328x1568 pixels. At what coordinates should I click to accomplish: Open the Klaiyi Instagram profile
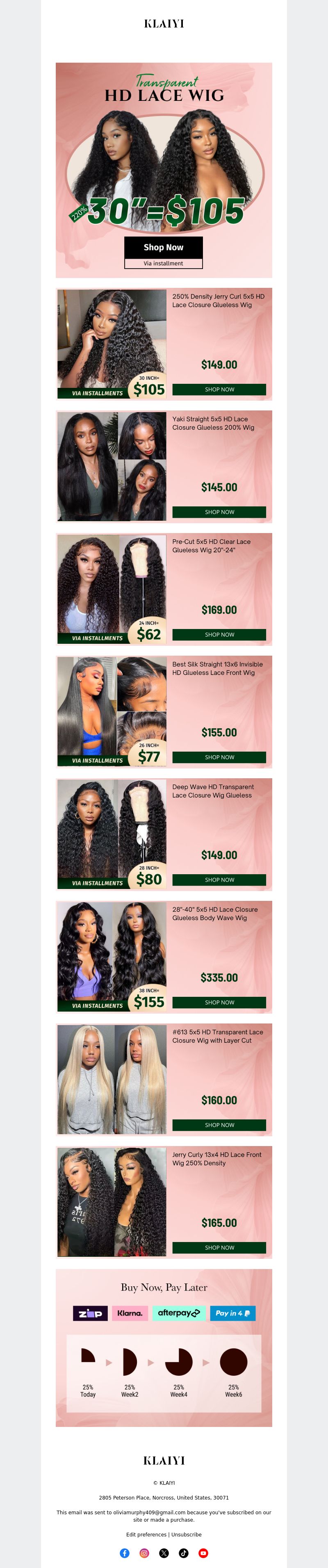point(144,1553)
